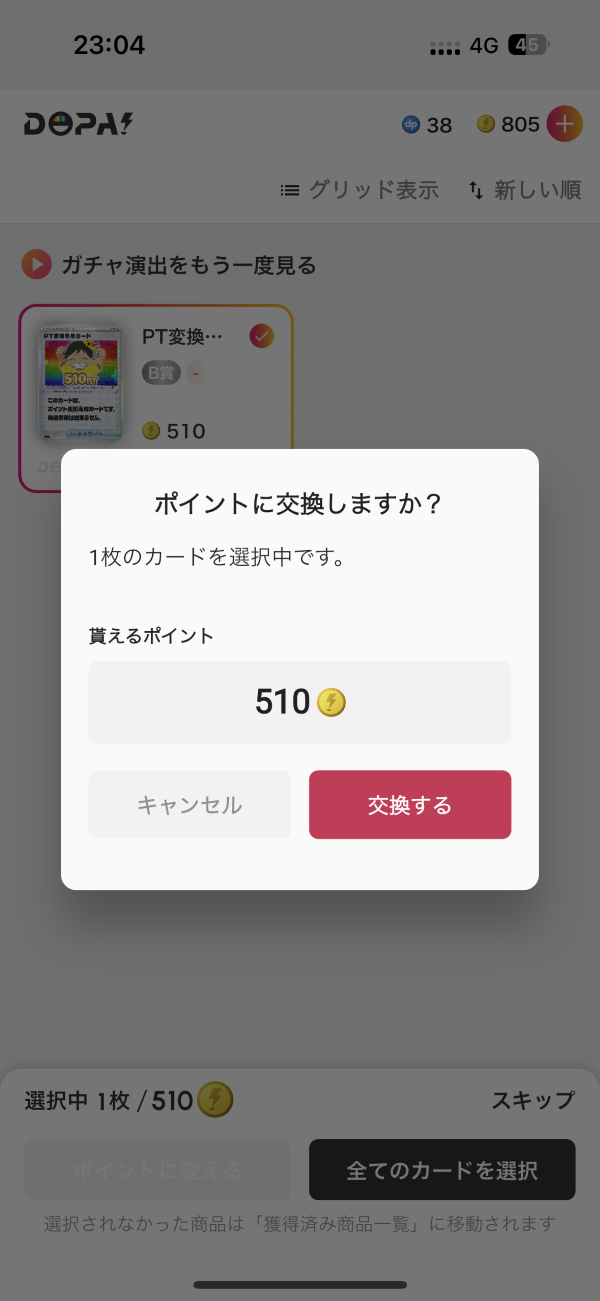Image resolution: width=600 pixels, height=1301 pixels.
Task: Deselect the PT変換 card
Action: [262, 336]
